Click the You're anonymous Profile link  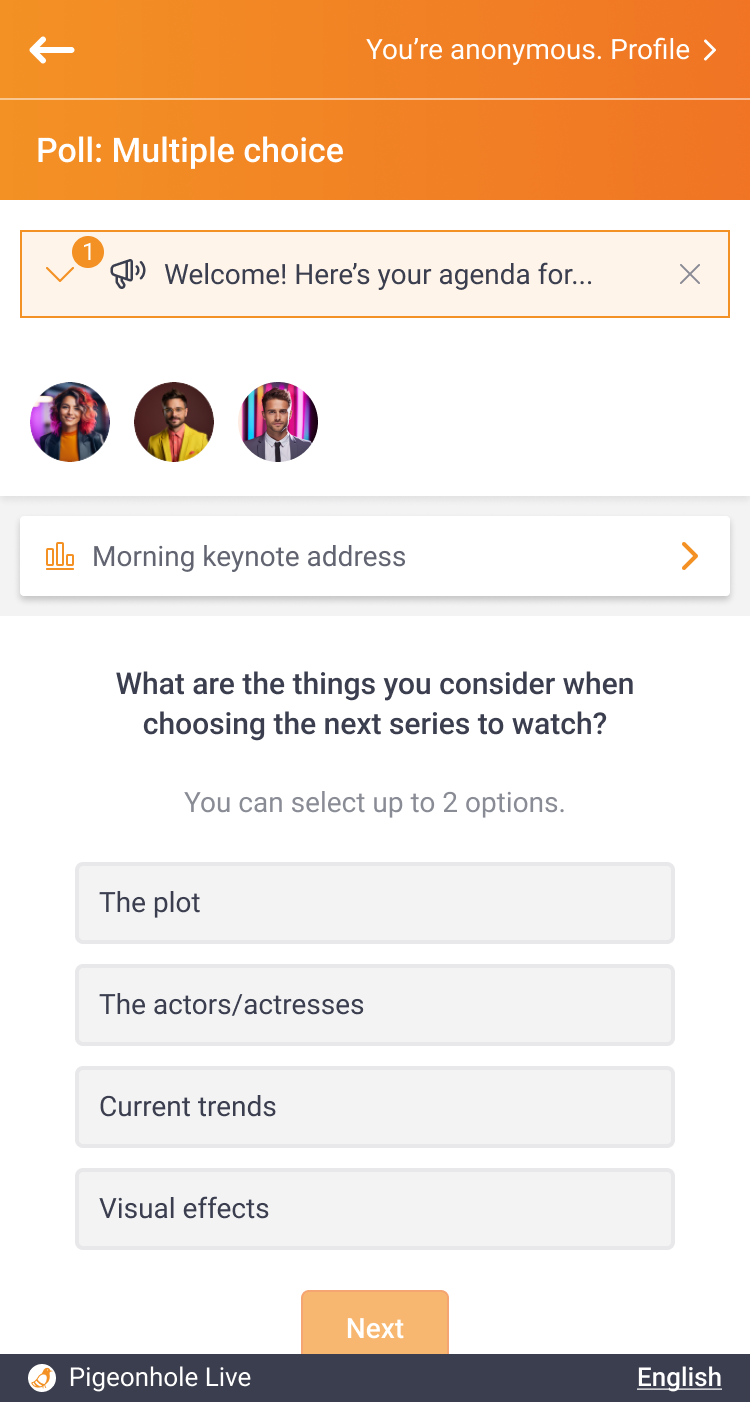pos(528,49)
